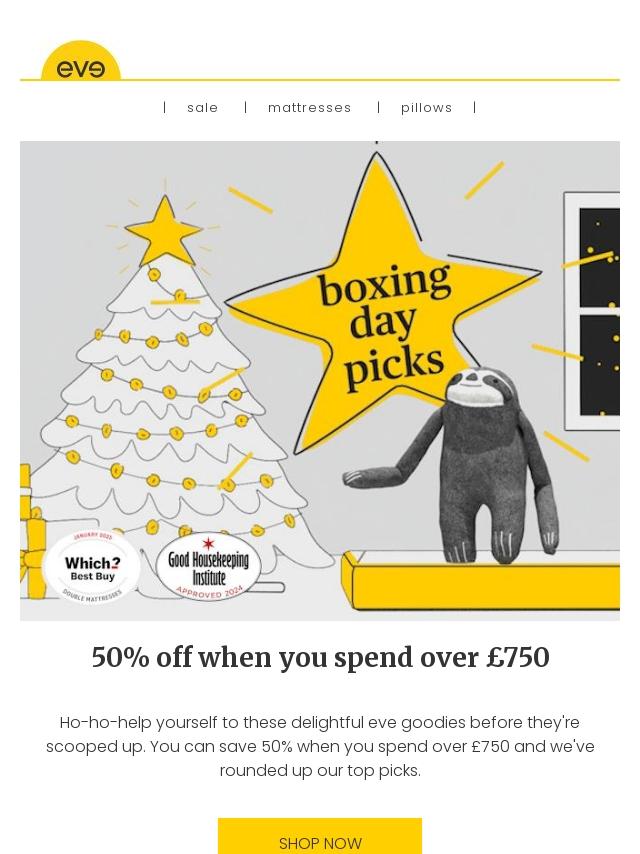Tap the eve logo in the header
The width and height of the screenshot is (640, 854).
[x=81, y=61]
